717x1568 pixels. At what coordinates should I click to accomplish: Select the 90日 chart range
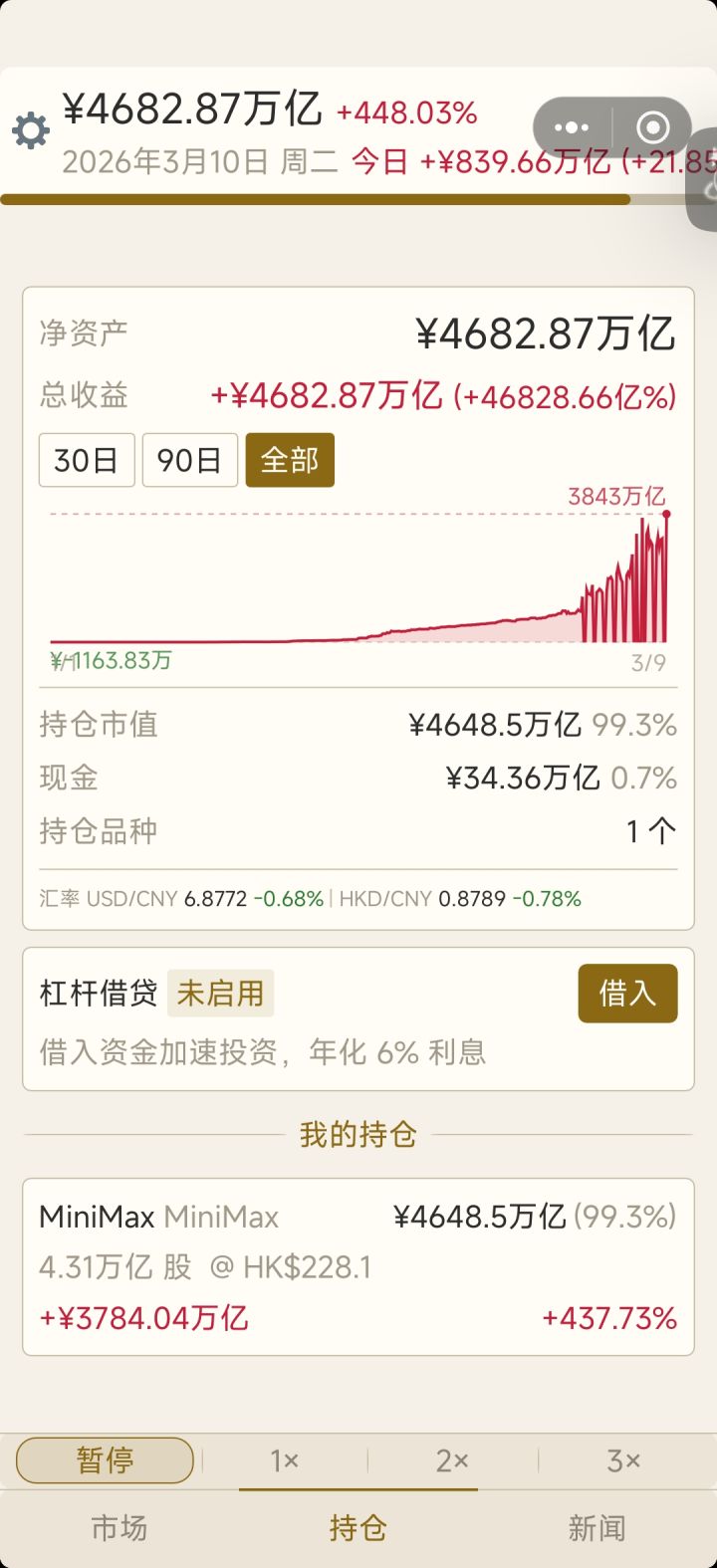tap(190, 460)
